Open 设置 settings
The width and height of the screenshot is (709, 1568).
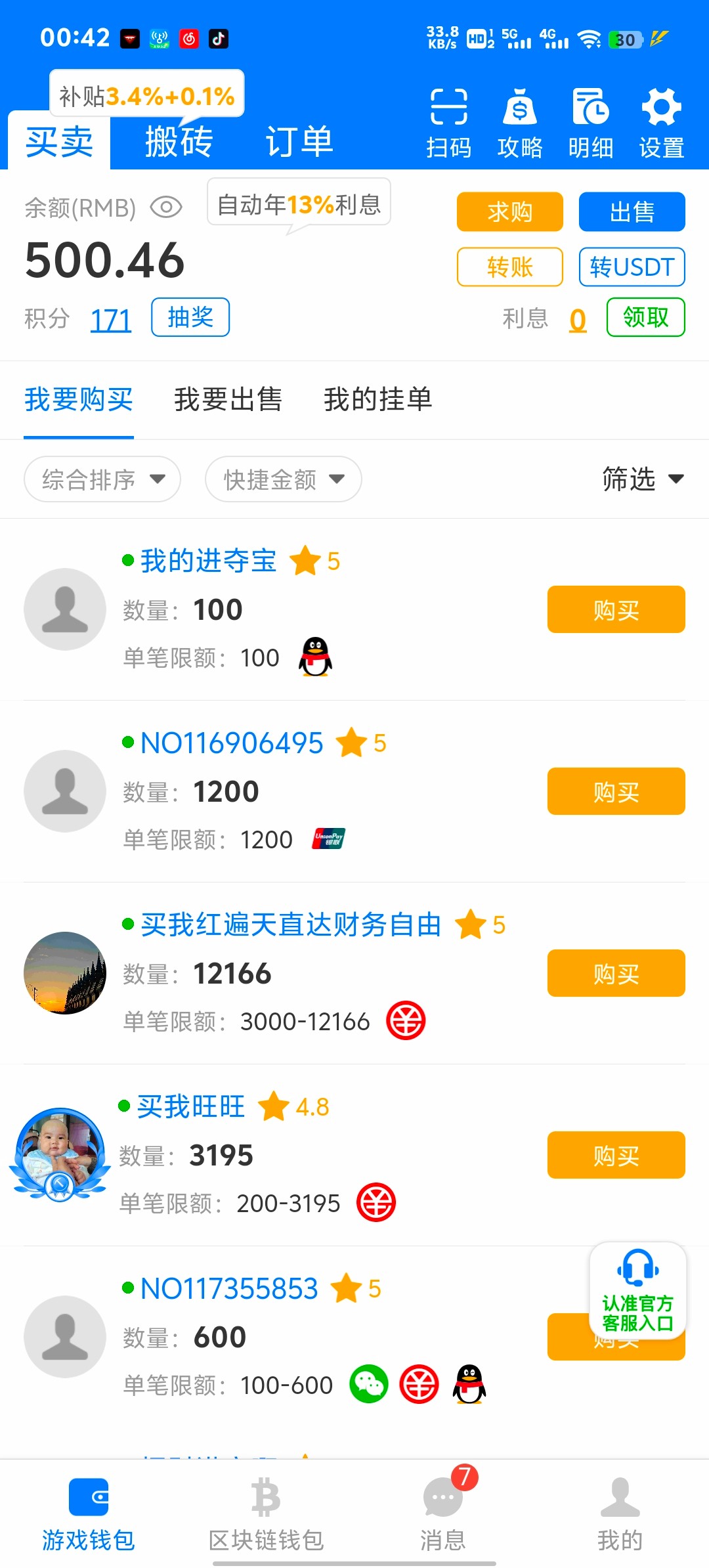[662, 123]
